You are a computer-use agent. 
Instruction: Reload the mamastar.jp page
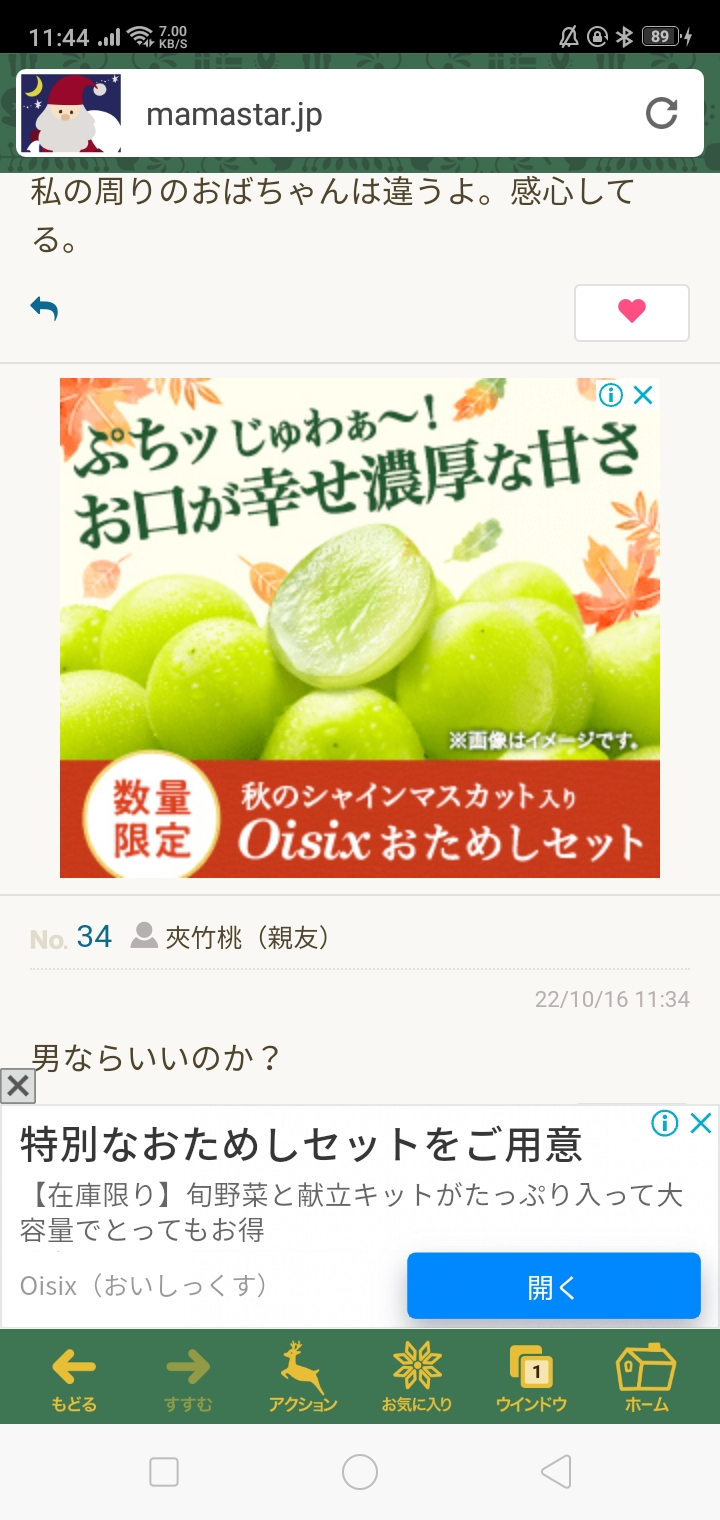tap(661, 114)
